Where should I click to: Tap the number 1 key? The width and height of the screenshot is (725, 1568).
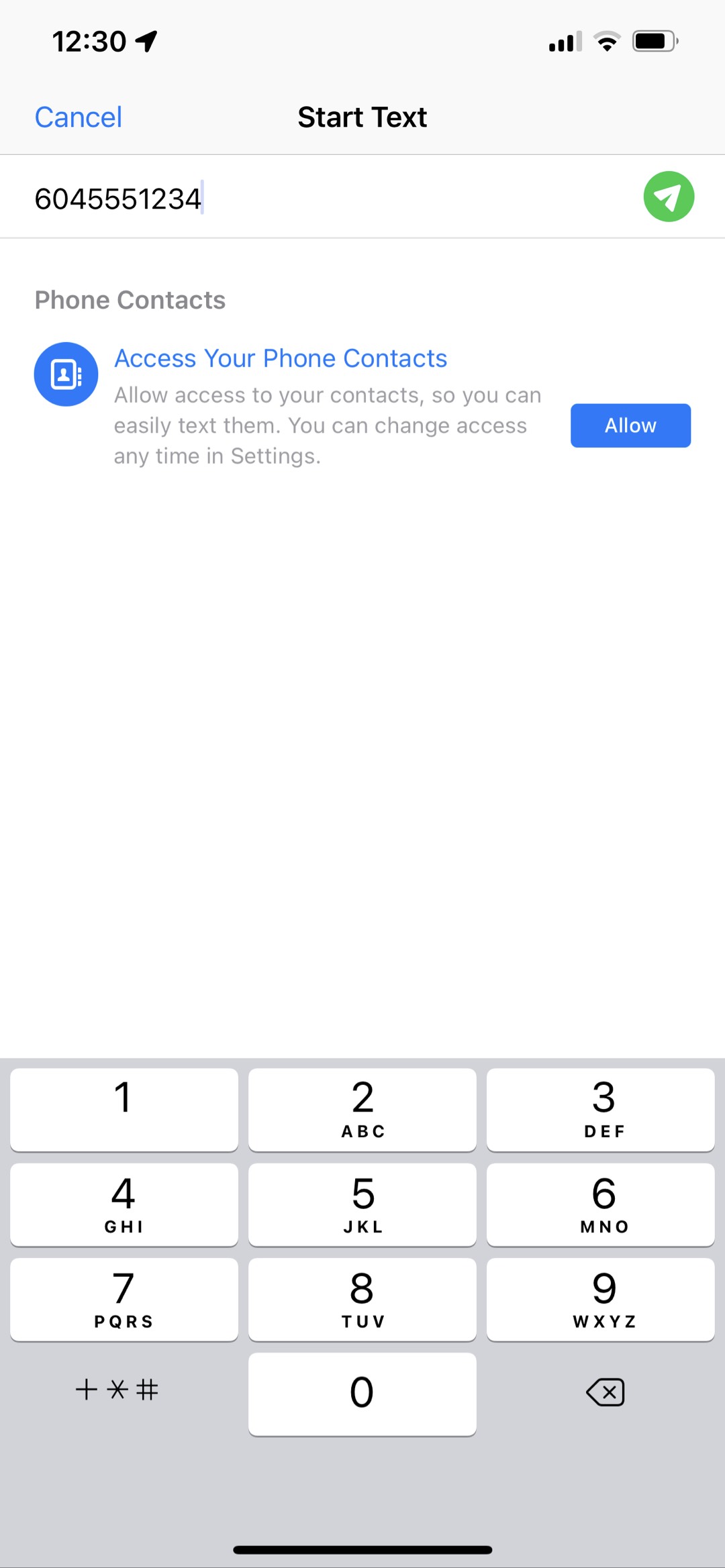coord(123,1109)
